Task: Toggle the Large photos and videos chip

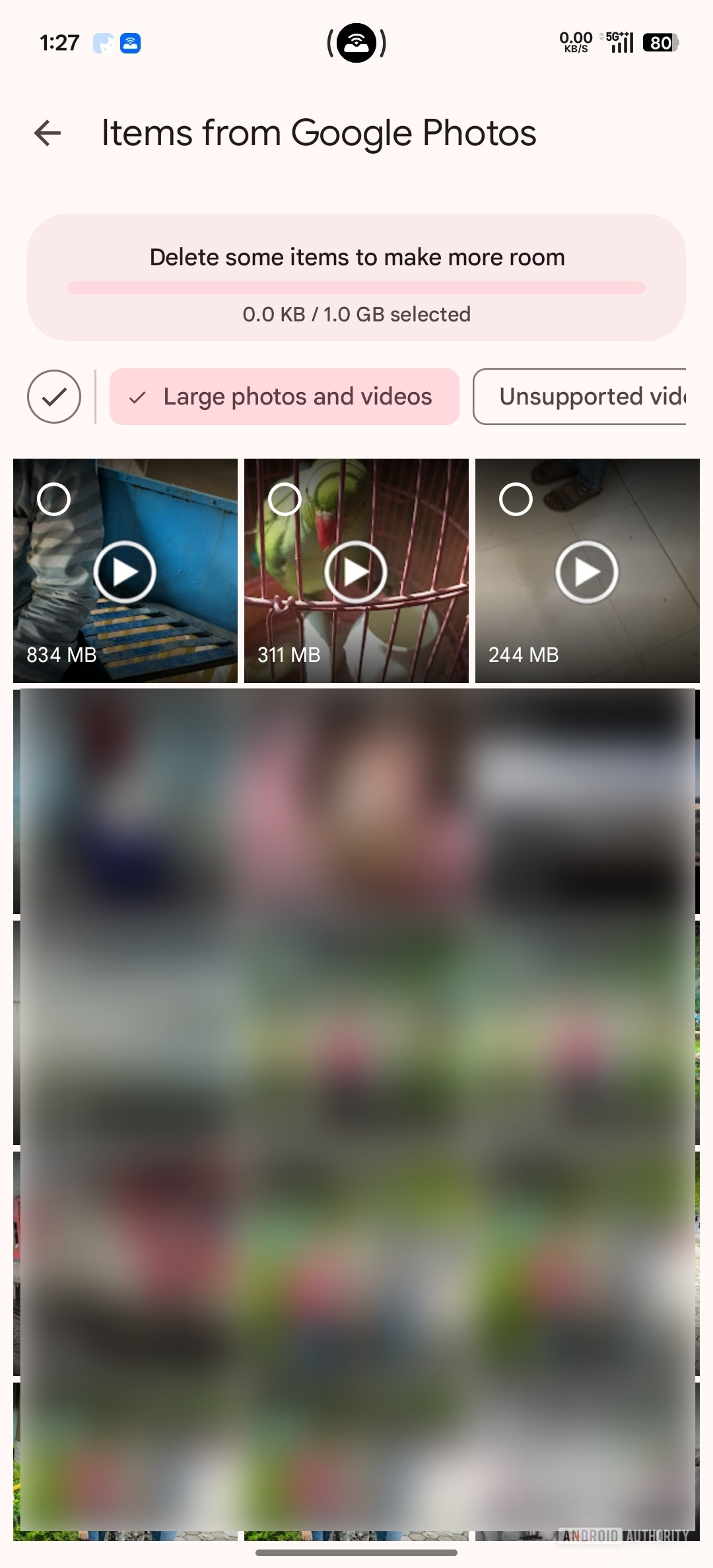Action: point(285,397)
